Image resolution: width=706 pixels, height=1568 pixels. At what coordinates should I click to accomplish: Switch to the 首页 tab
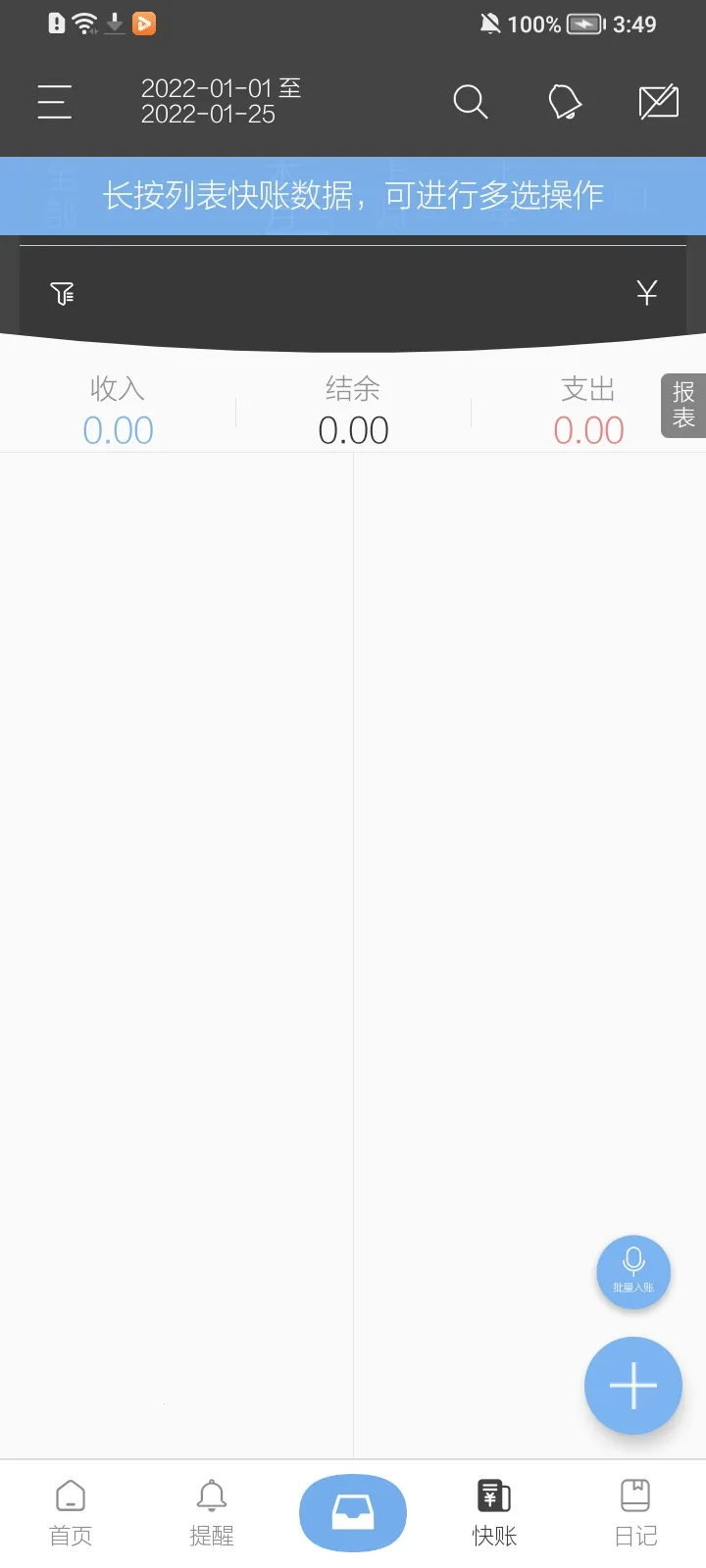(x=71, y=1512)
